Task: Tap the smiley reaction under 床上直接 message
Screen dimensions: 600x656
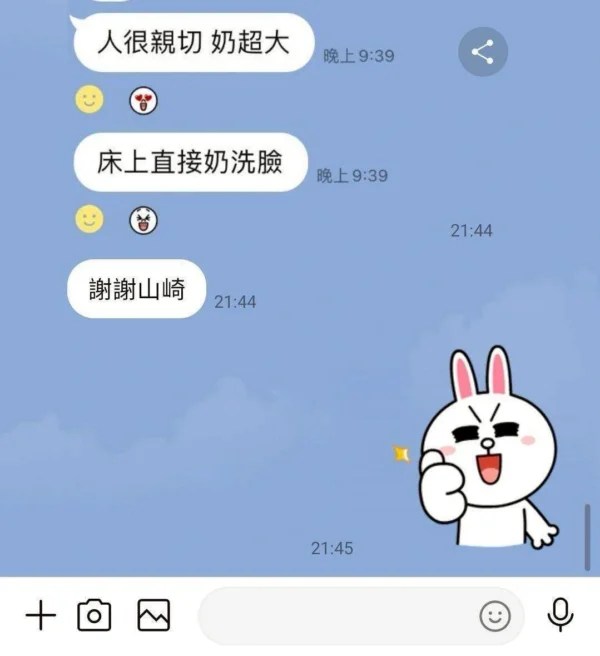Action: (89, 219)
